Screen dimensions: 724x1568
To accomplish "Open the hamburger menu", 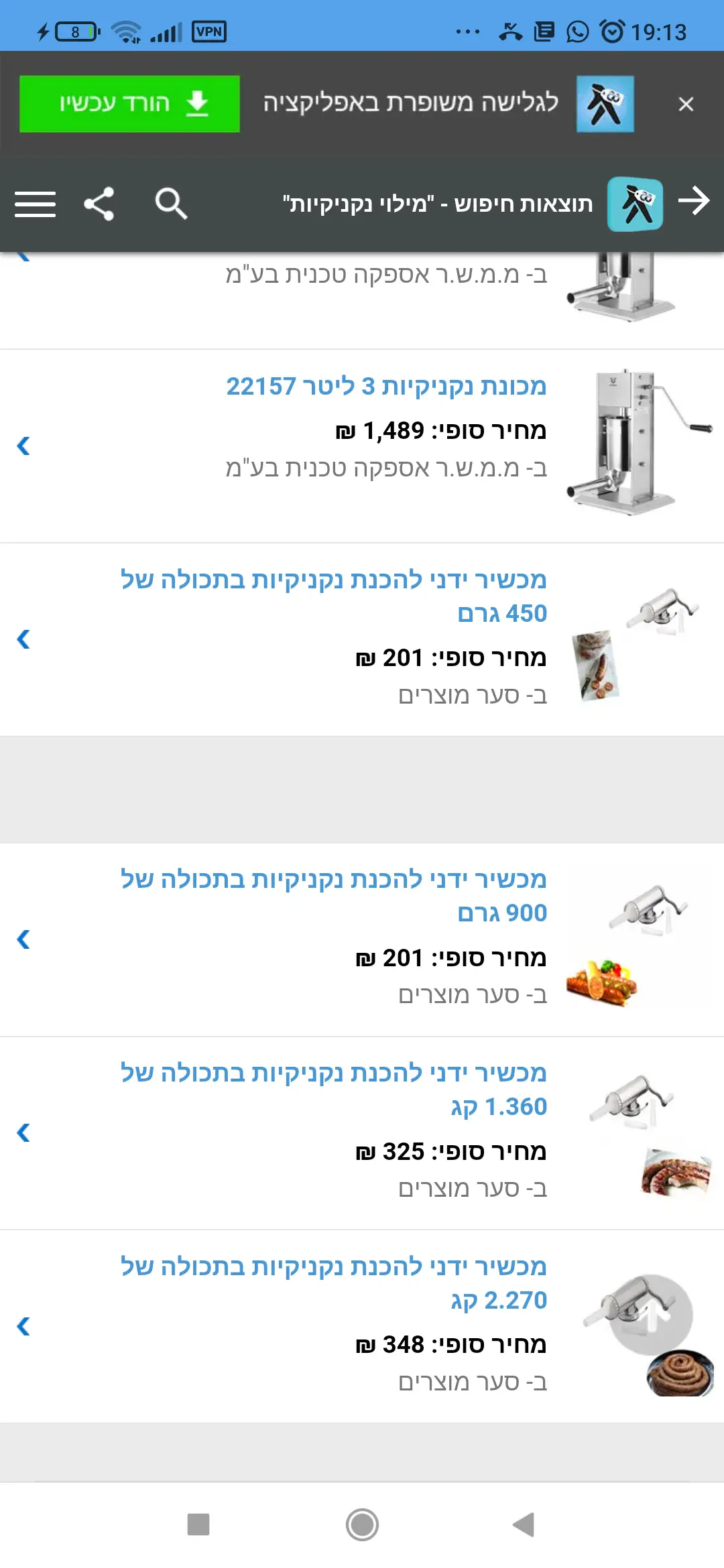I will (x=35, y=204).
